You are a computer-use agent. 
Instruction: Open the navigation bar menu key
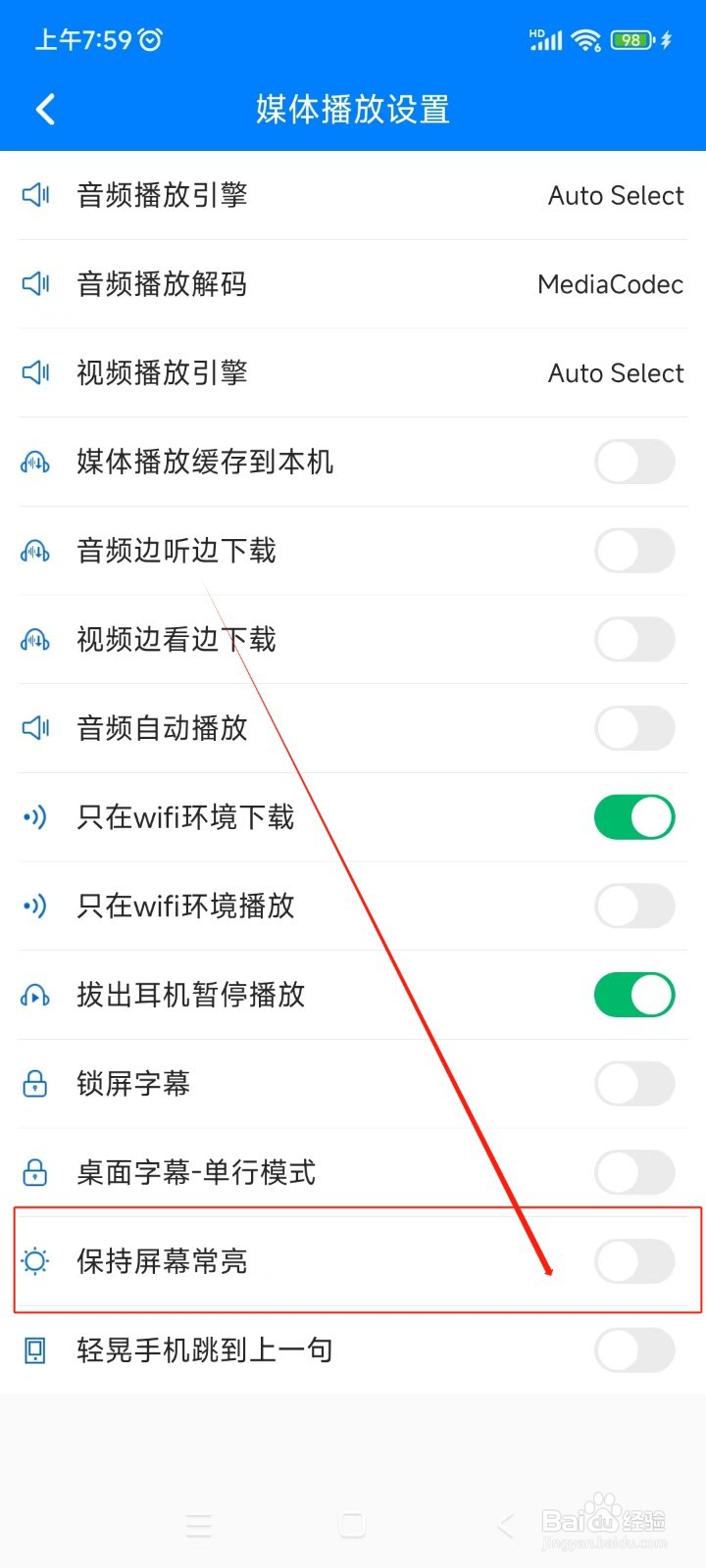(x=199, y=1525)
